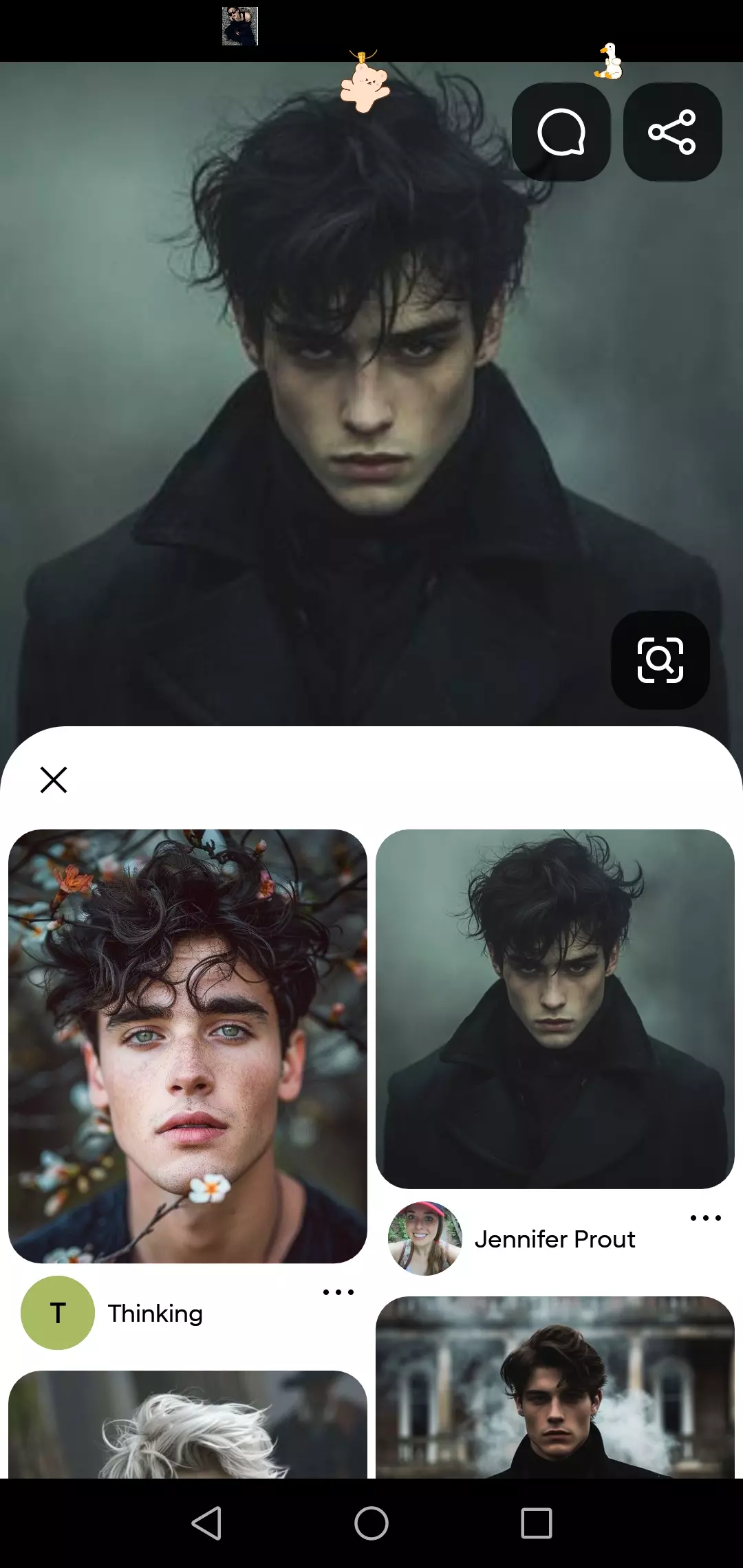Tap the share icon on the pin

click(672, 133)
